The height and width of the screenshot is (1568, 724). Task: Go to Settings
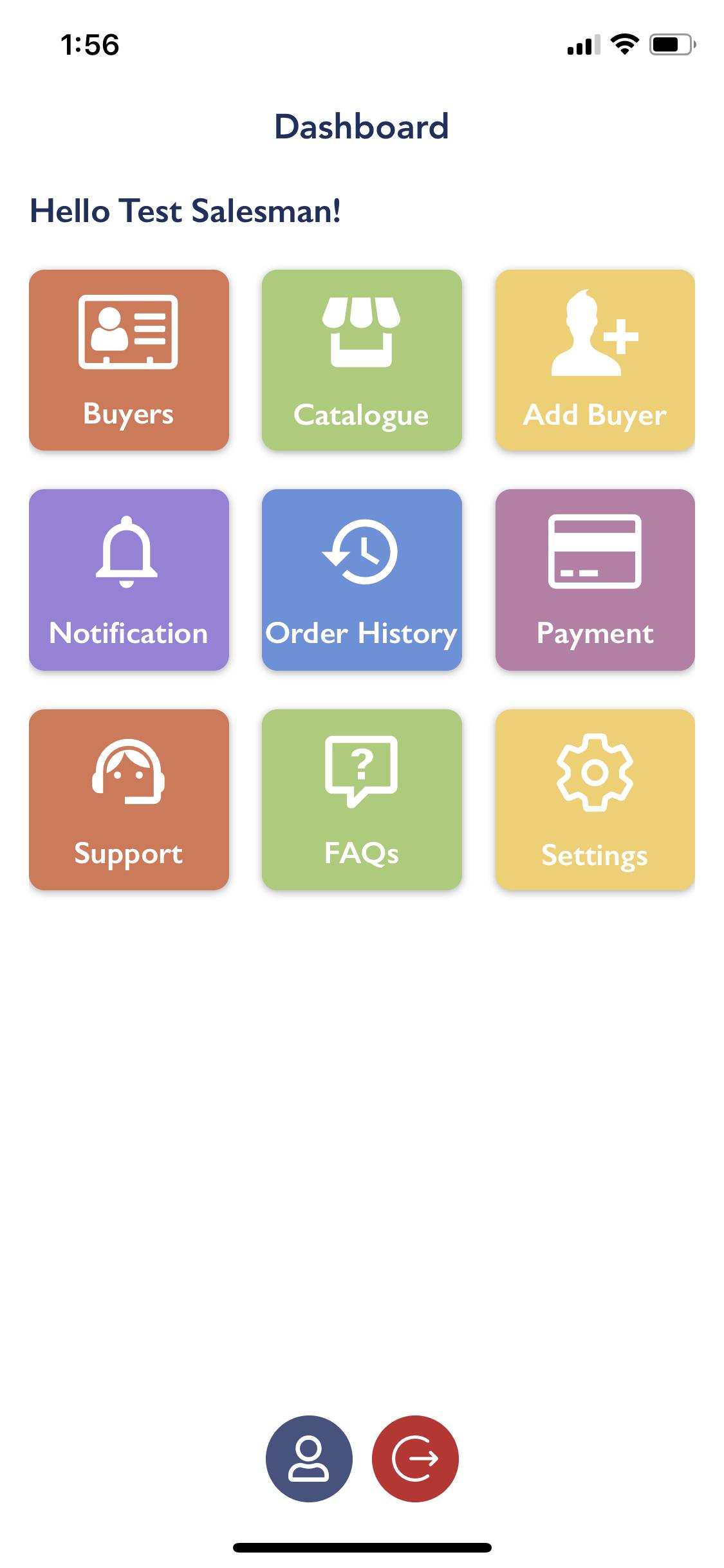pyautogui.click(x=595, y=799)
